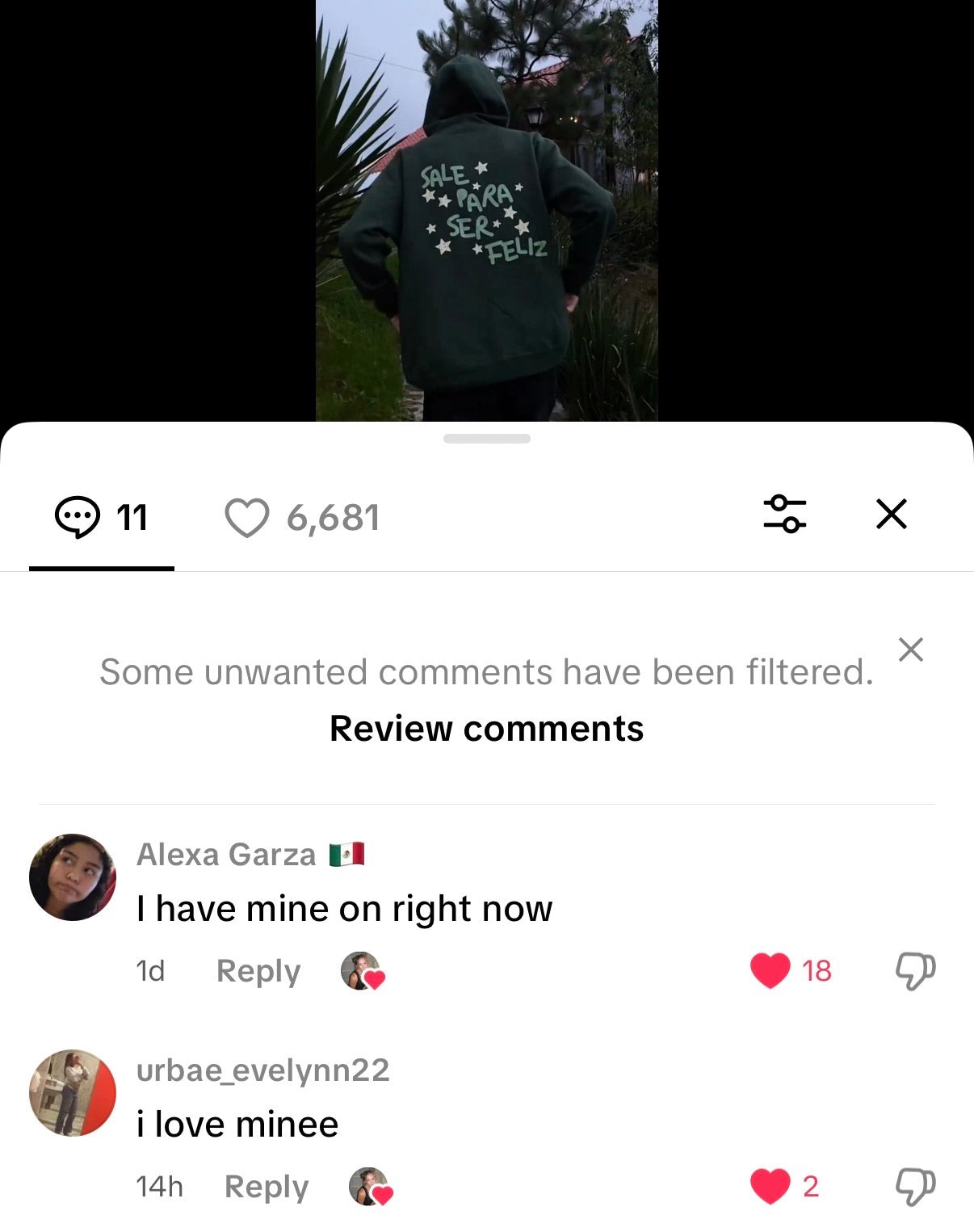Like Alexa Garza's comment

click(770, 970)
